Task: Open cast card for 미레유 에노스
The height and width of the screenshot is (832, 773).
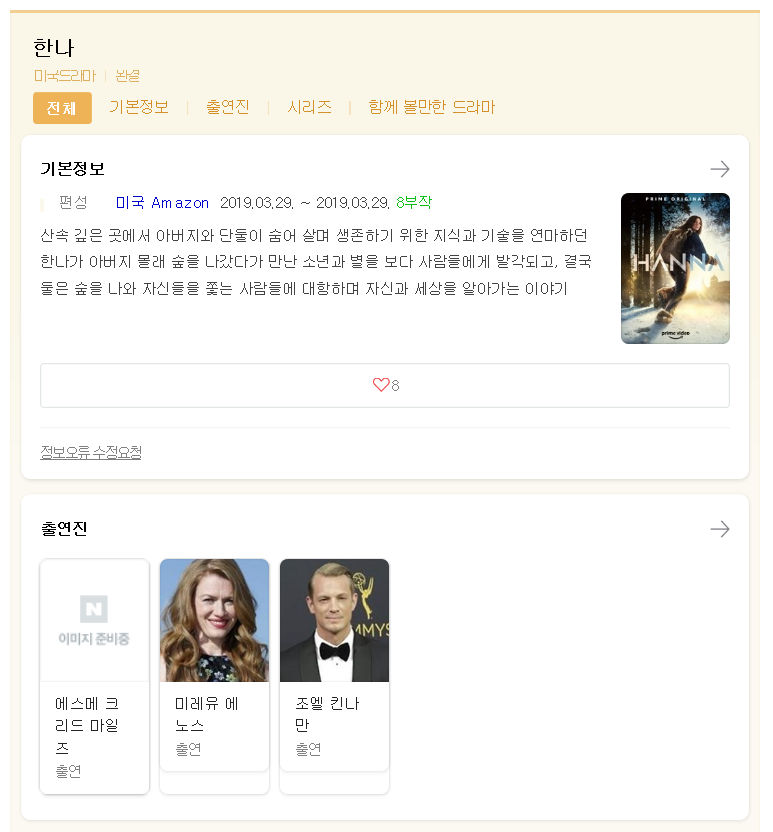Action: coord(214,665)
